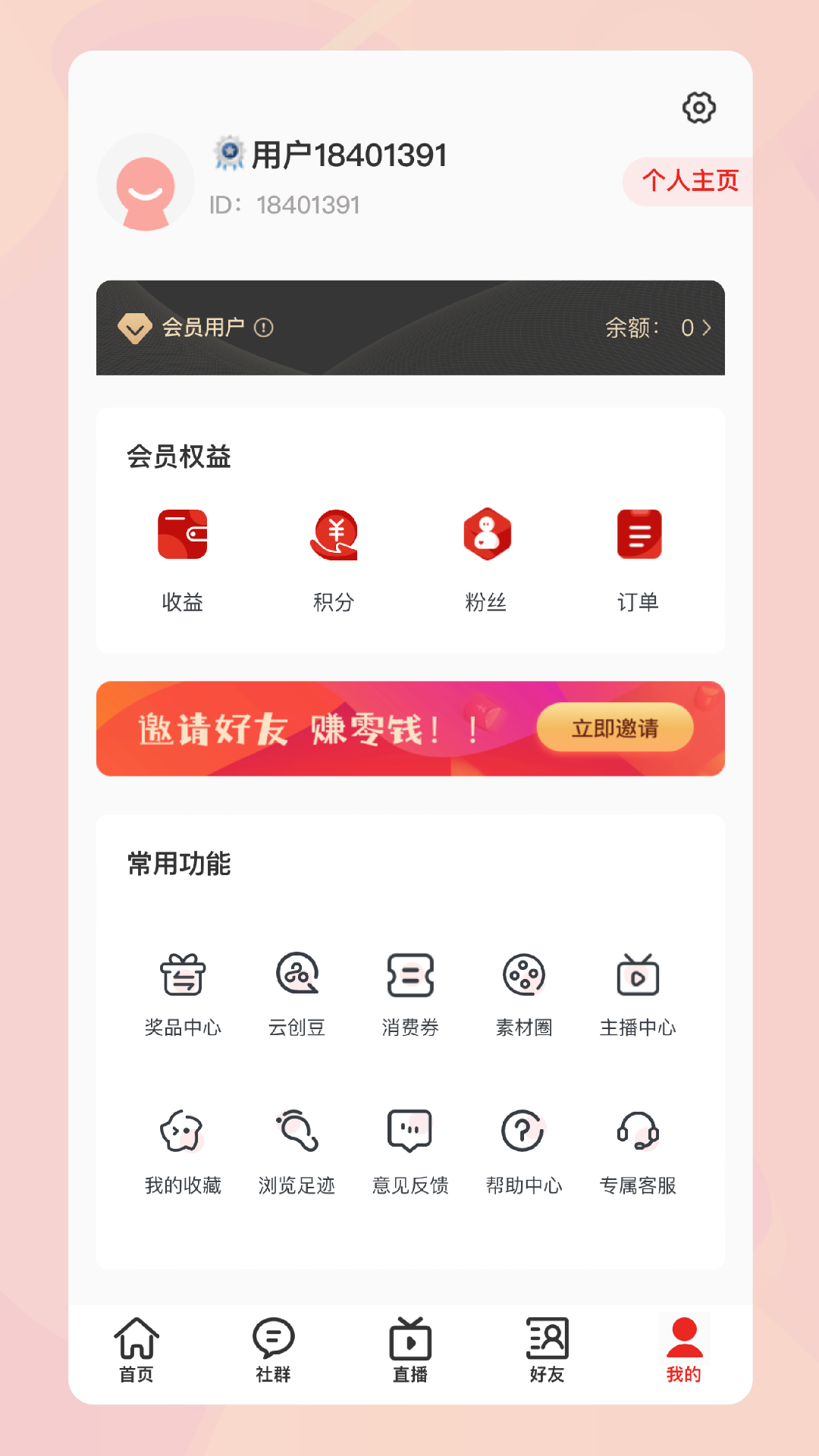This screenshot has width=819, height=1456.
Task: Tap the 立即邀请 invite button
Action: (x=614, y=728)
